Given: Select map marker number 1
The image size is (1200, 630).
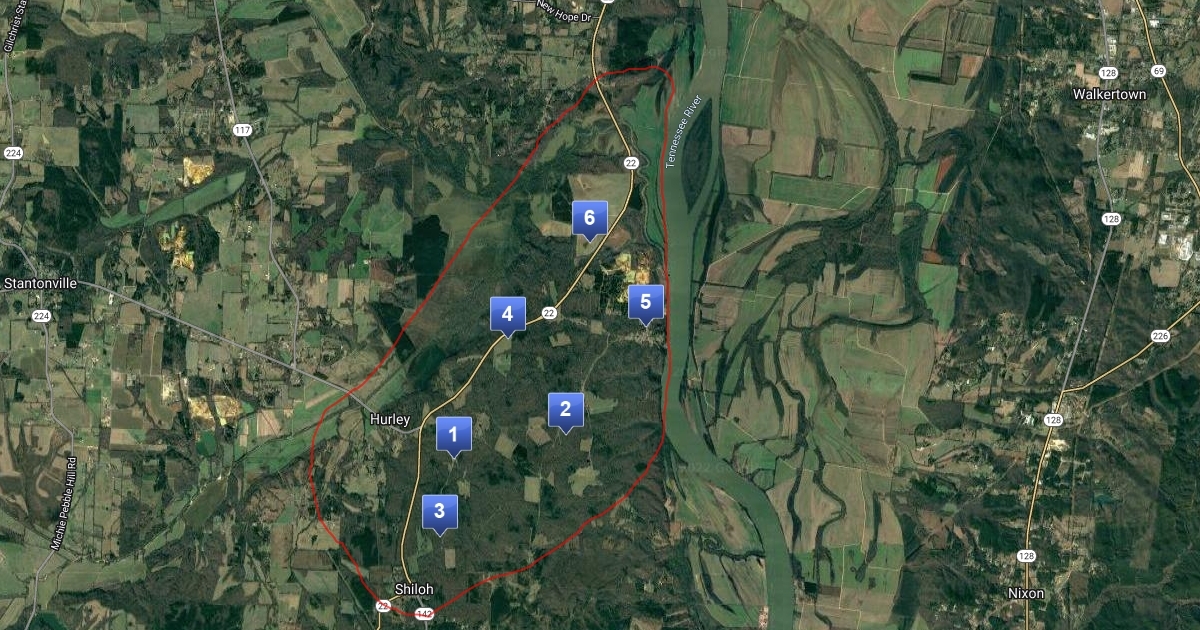Looking at the screenshot, I should [454, 435].
